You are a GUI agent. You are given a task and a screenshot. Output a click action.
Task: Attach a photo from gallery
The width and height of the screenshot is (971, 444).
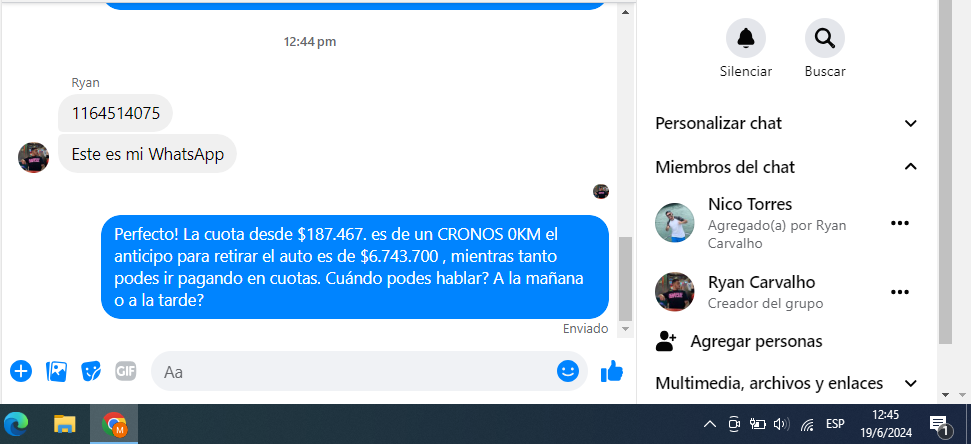(57, 371)
